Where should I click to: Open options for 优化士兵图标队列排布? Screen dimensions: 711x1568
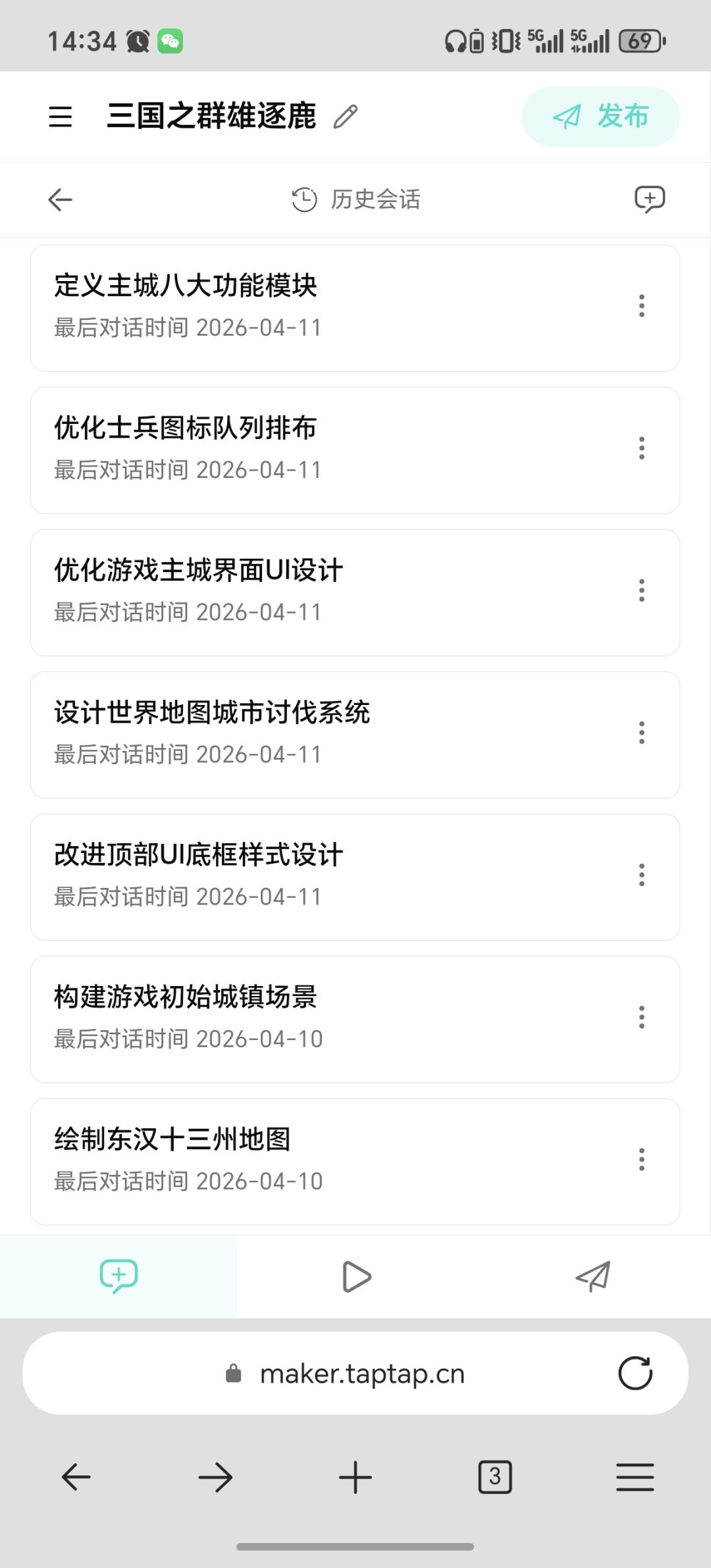[642, 448]
